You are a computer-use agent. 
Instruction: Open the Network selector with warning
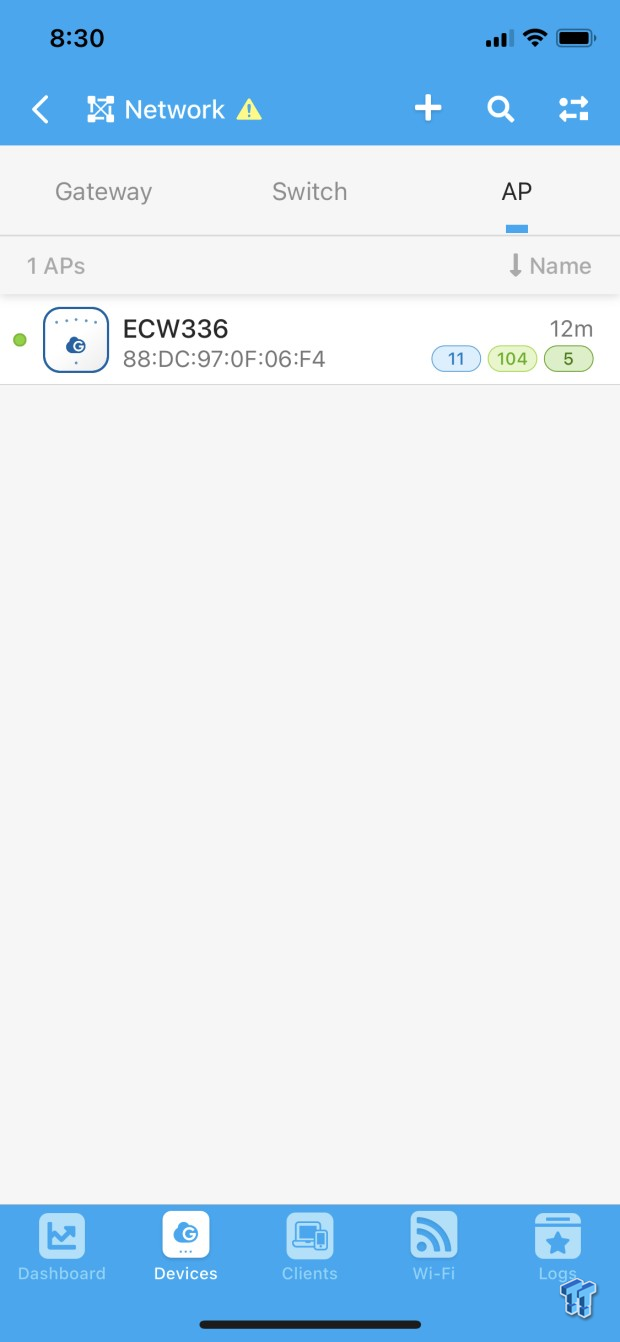pos(174,109)
